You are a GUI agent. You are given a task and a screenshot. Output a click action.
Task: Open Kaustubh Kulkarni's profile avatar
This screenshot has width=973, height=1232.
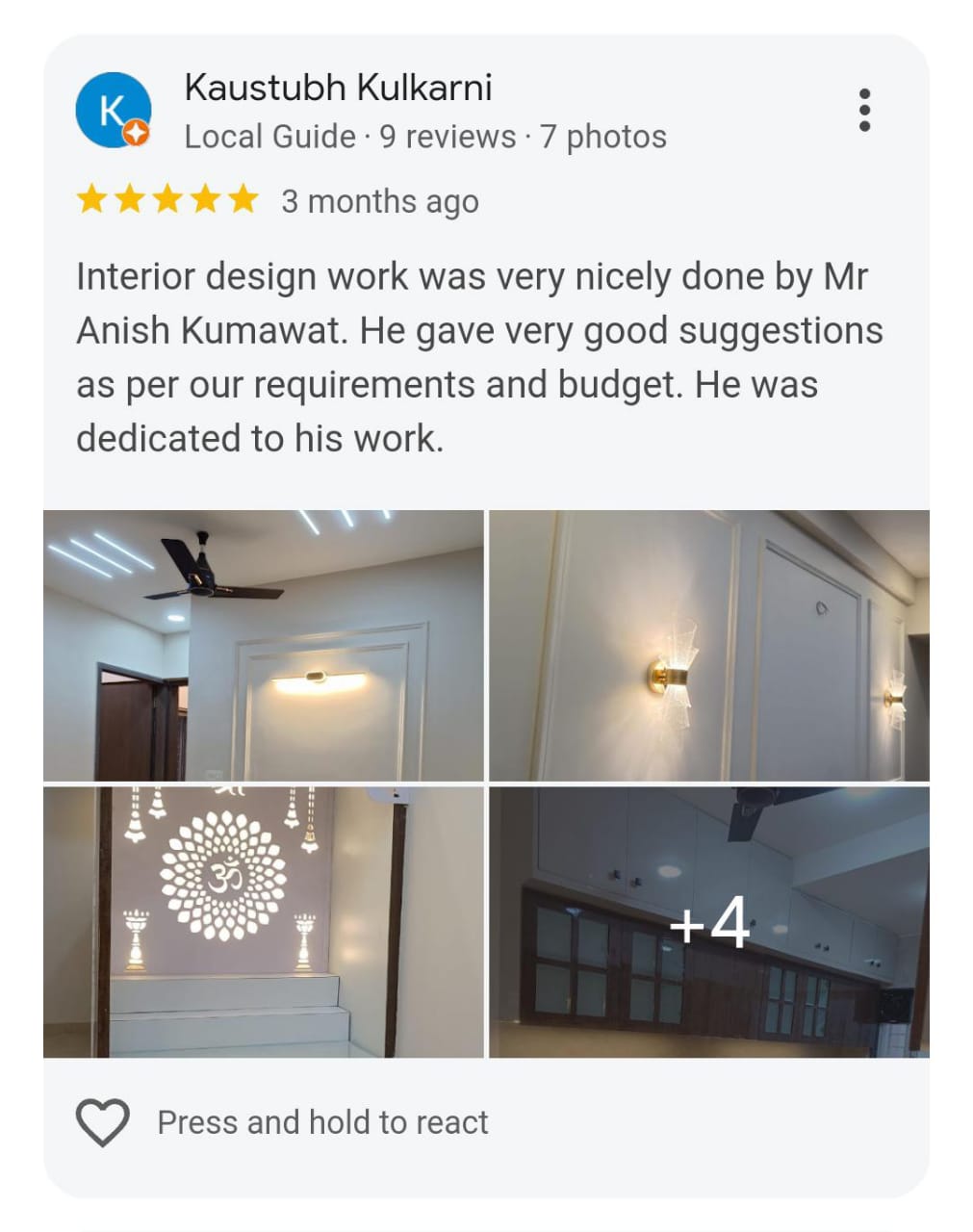tap(114, 111)
